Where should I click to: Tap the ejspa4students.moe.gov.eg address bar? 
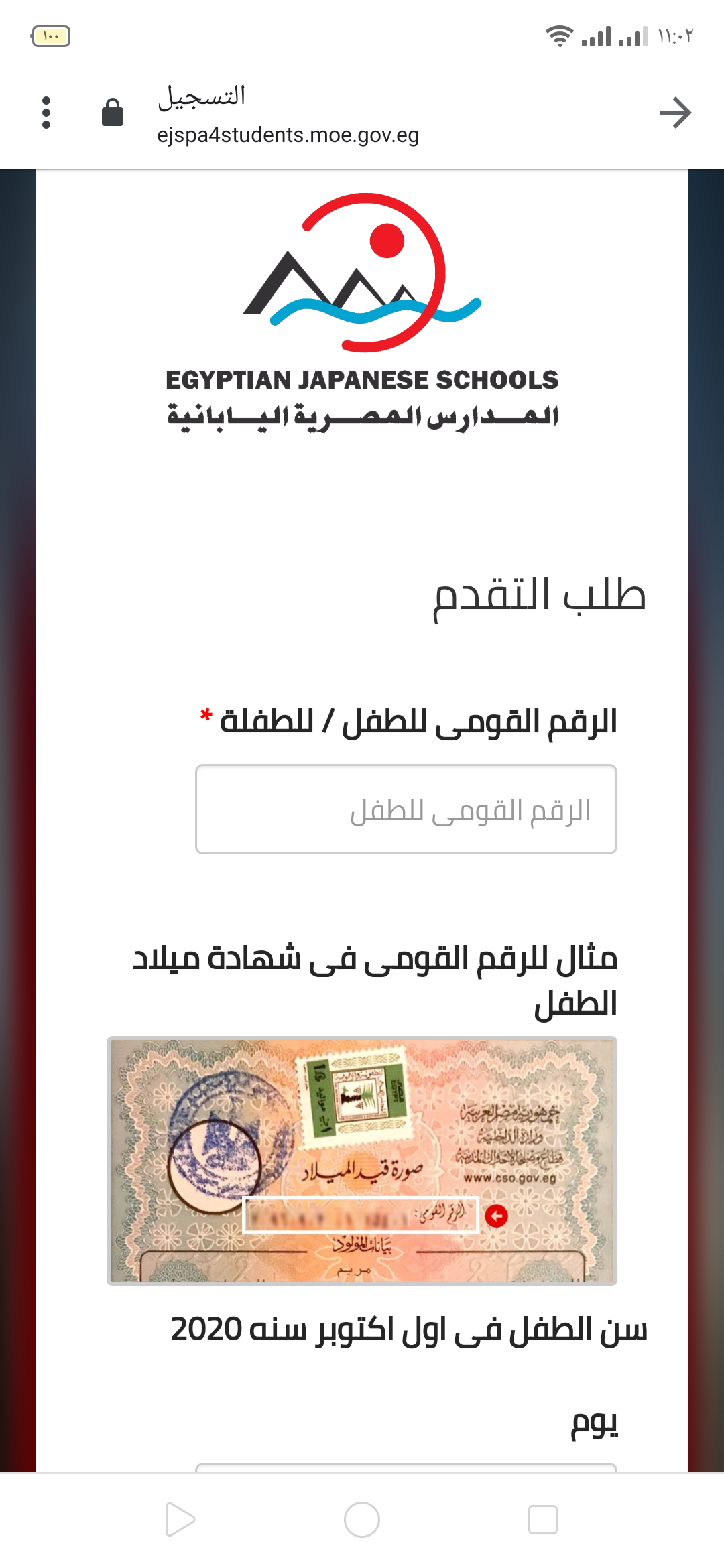288,135
